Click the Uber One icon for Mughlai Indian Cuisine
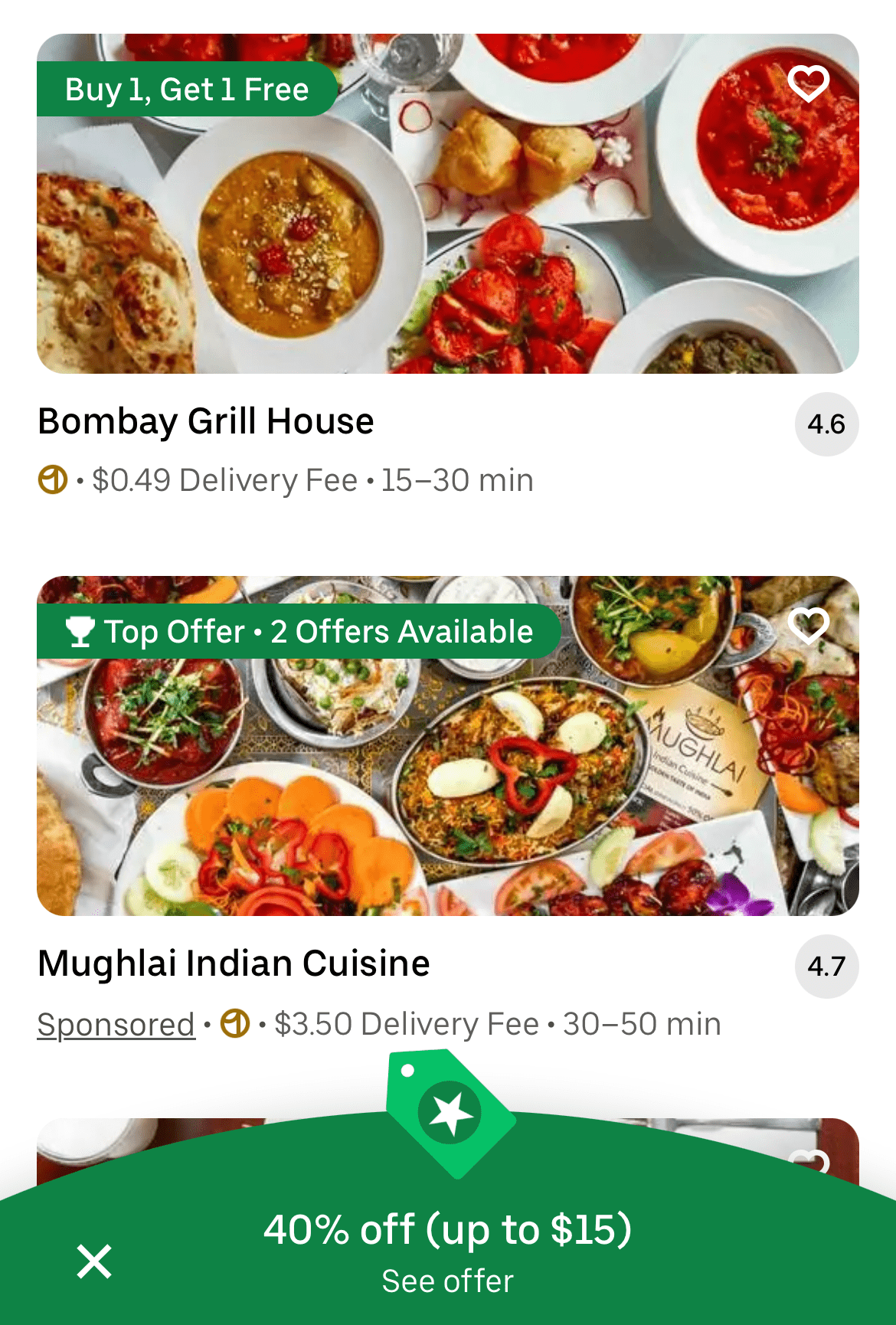The height and width of the screenshot is (1325, 896). (235, 1022)
